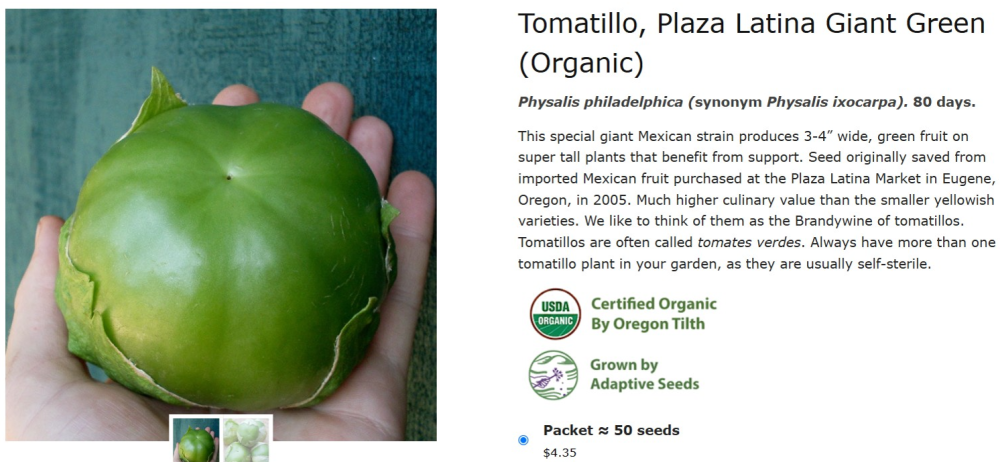The height and width of the screenshot is (462, 1000).
Task: View the first tomatillo thumbnail photo
Action: tap(196, 439)
